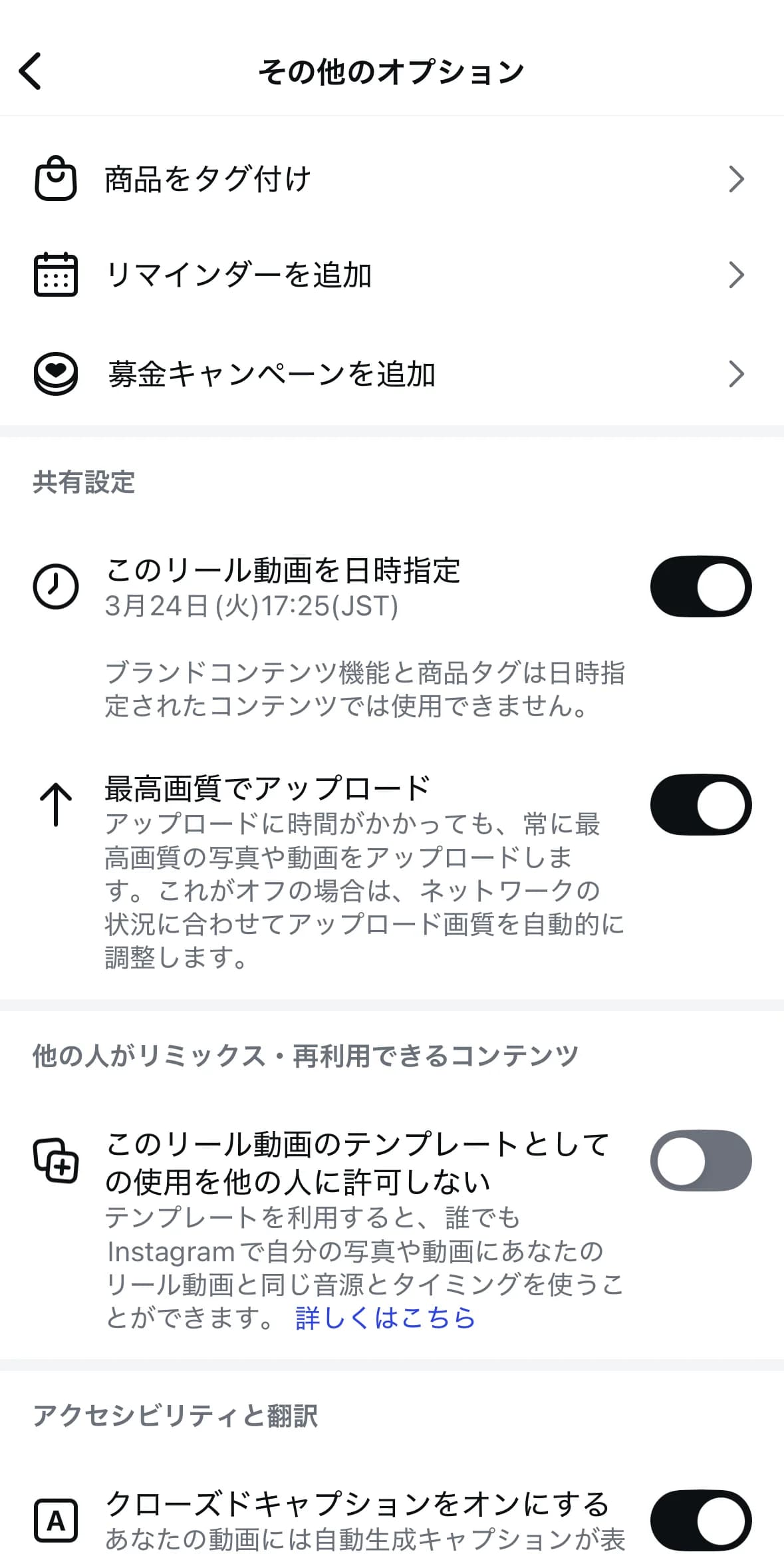The width and height of the screenshot is (784, 1554).
Task: Open the 詳しくはこちら link
Action: pyautogui.click(x=384, y=1319)
